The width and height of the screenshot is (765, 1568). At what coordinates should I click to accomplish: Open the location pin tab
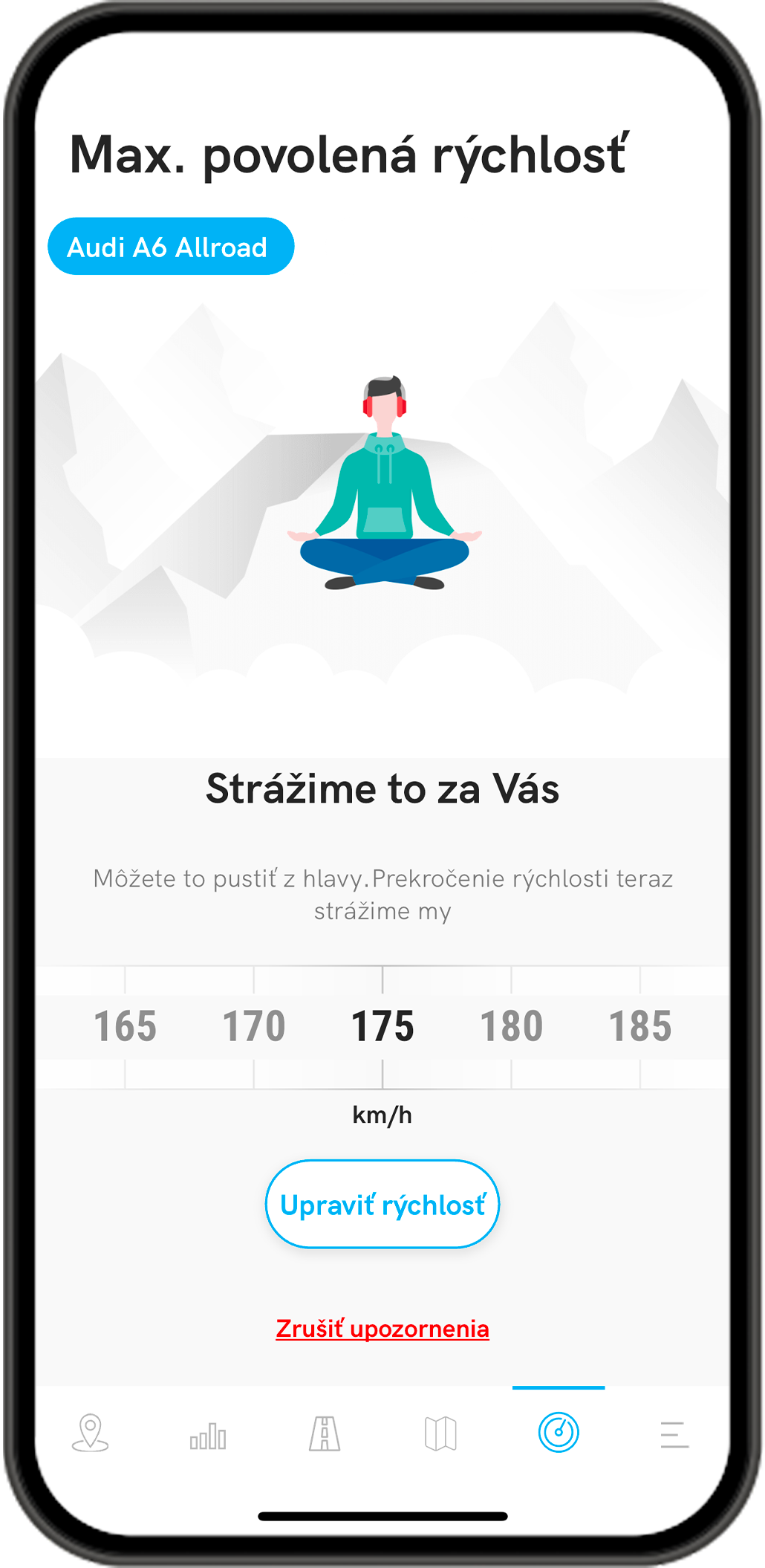click(x=91, y=1433)
